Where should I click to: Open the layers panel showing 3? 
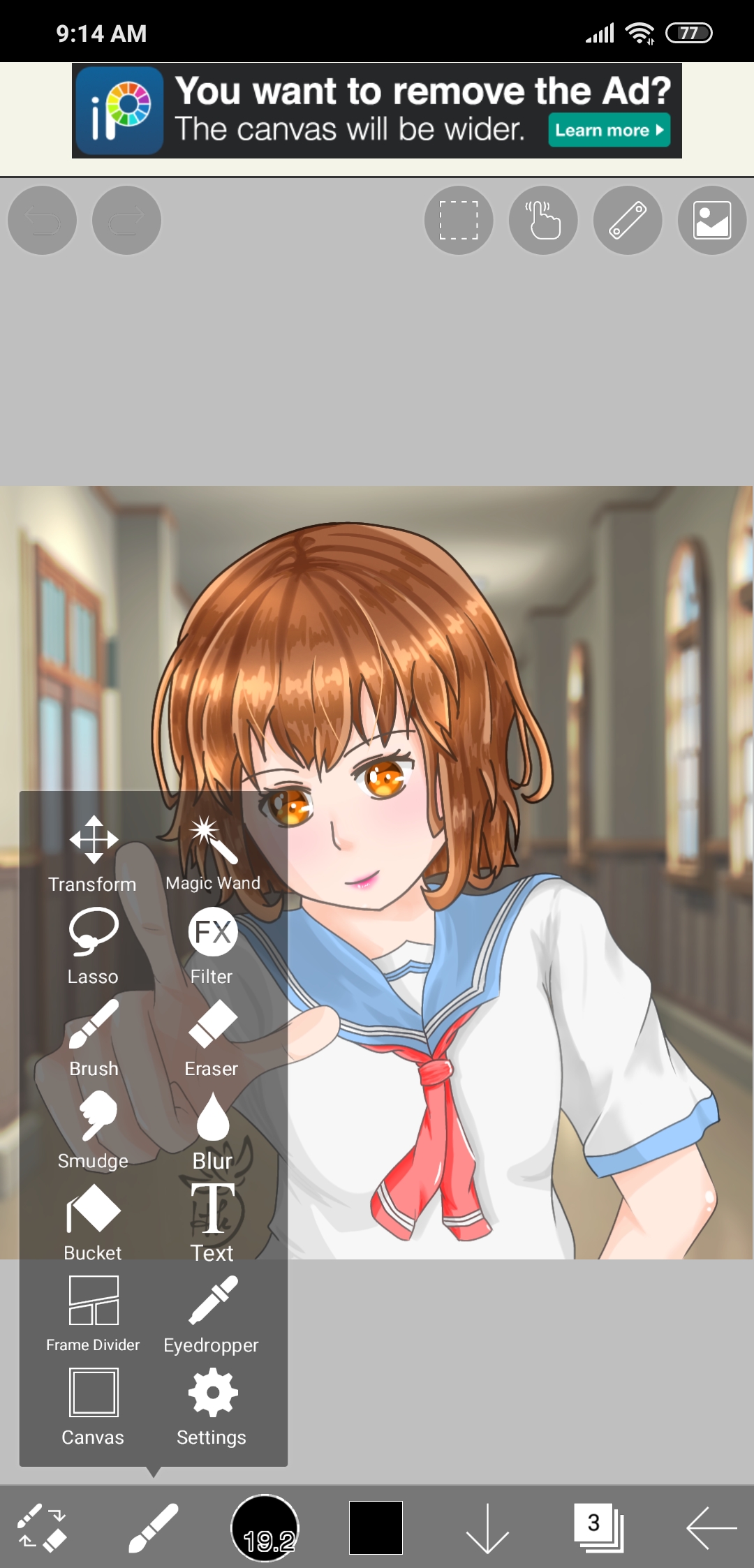pos(598,1528)
